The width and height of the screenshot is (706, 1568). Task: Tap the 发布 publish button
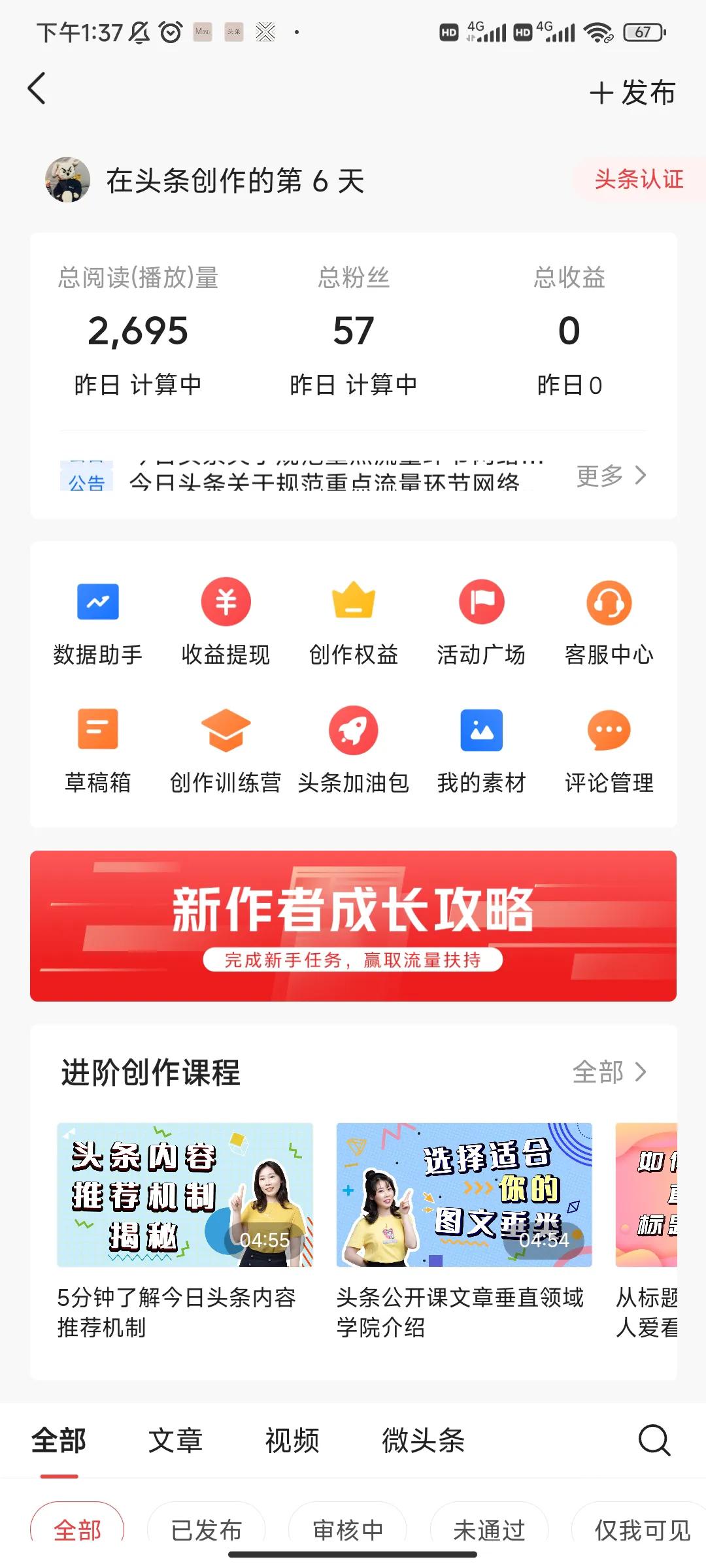point(633,93)
